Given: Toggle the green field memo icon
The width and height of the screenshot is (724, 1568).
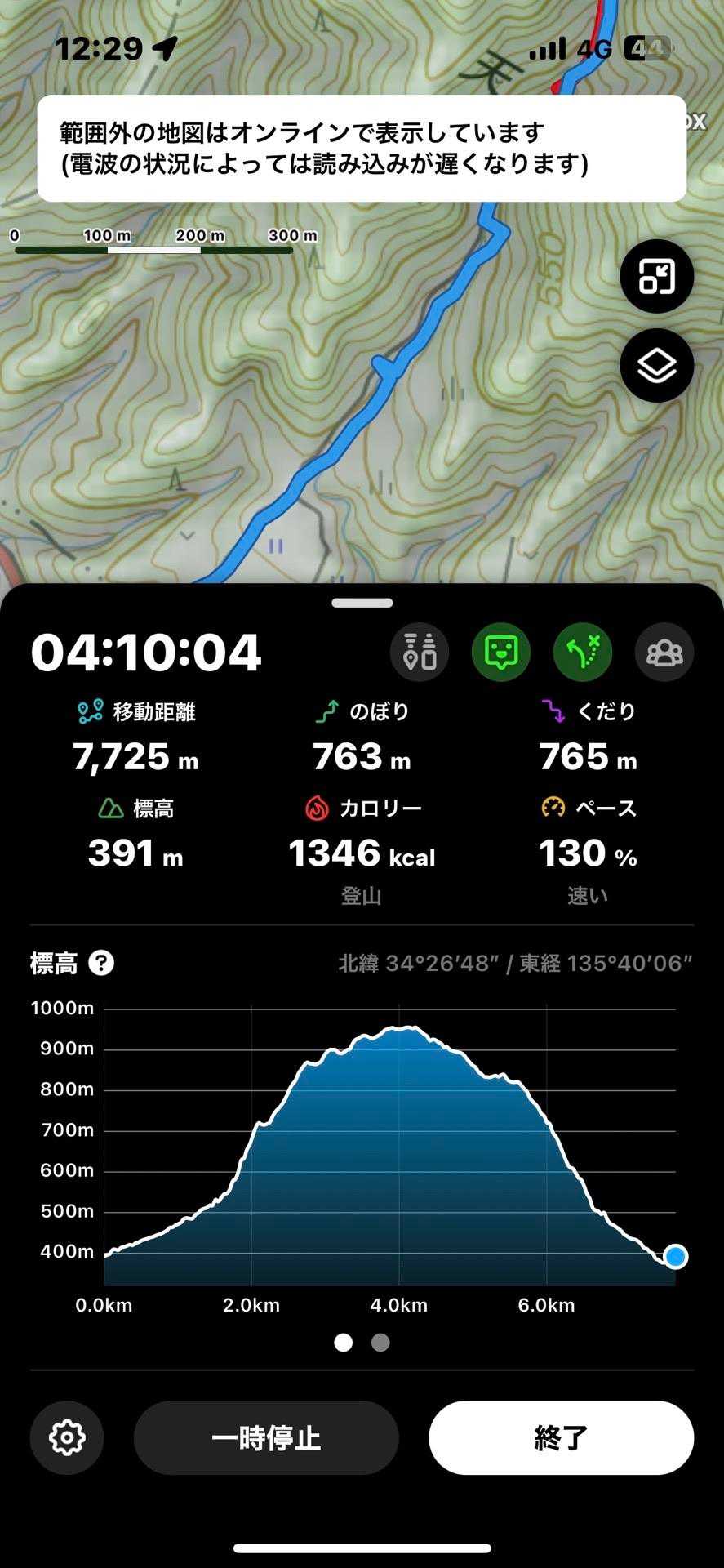Looking at the screenshot, I should [501, 652].
